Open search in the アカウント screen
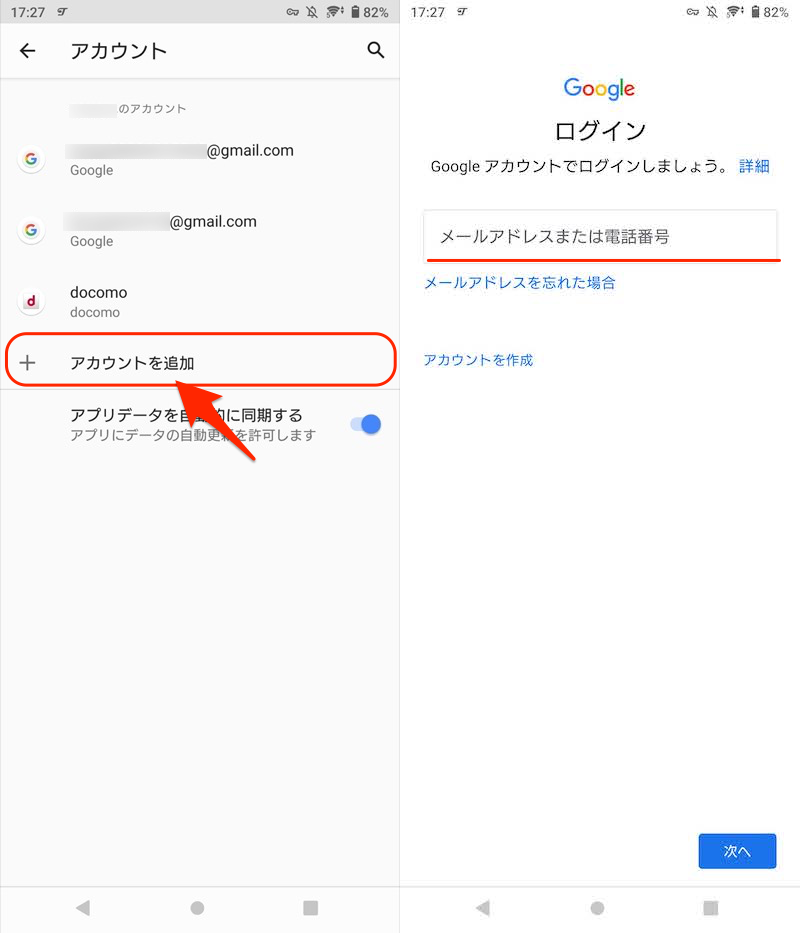This screenshot has width=800, height=933. (x=376, y=50)
